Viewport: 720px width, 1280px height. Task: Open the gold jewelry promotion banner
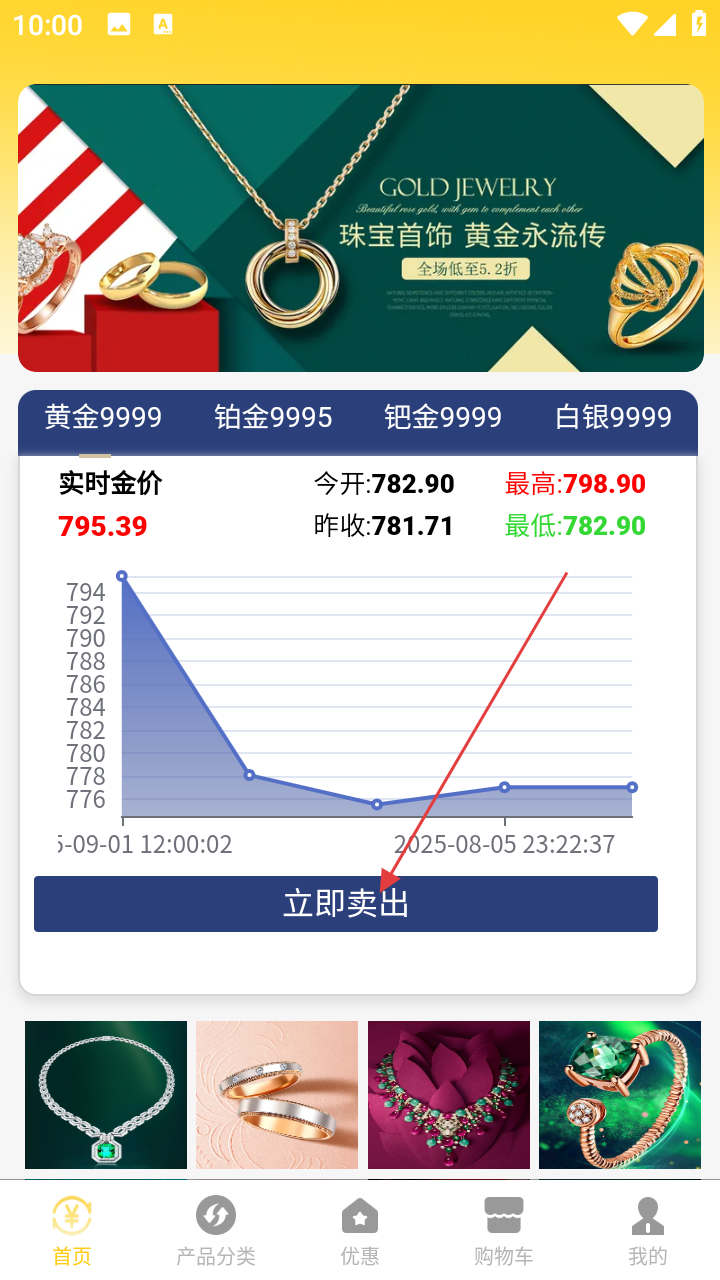click(x=360, y=228)
